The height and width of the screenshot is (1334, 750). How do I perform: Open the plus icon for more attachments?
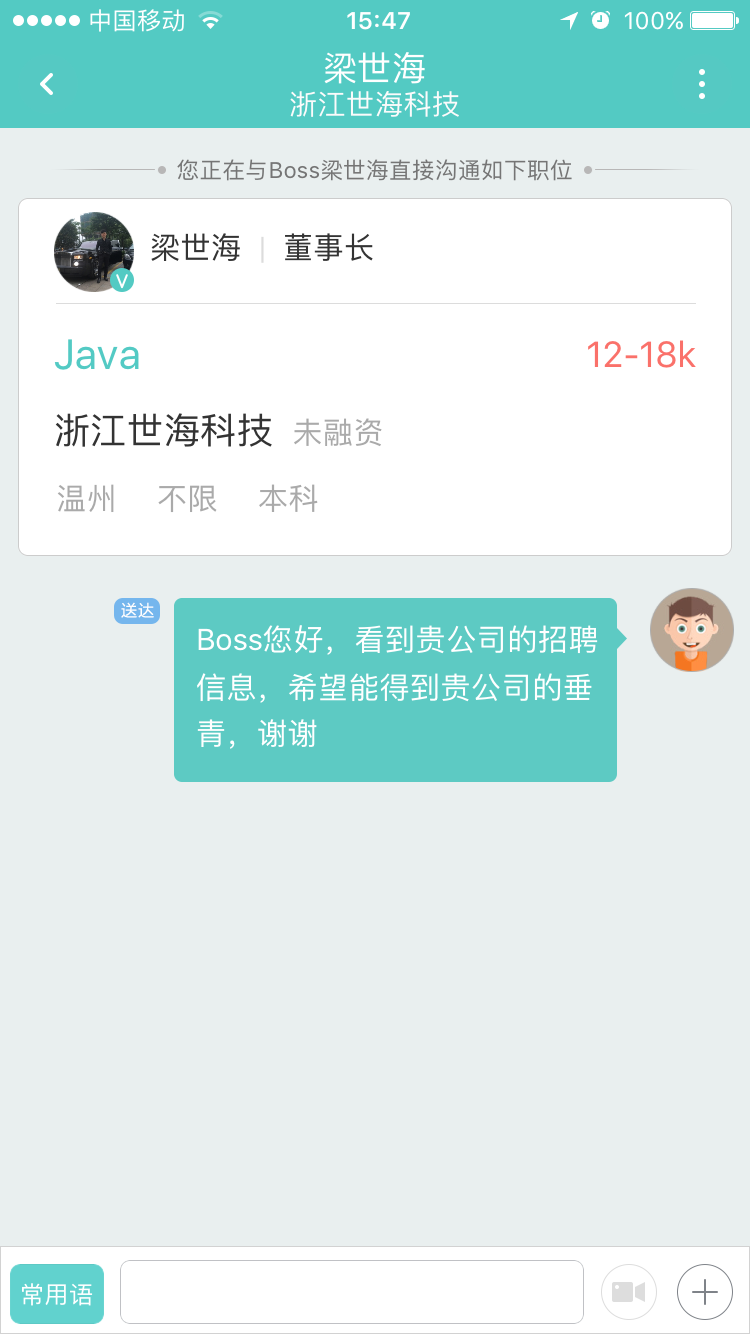[703, 1291]
